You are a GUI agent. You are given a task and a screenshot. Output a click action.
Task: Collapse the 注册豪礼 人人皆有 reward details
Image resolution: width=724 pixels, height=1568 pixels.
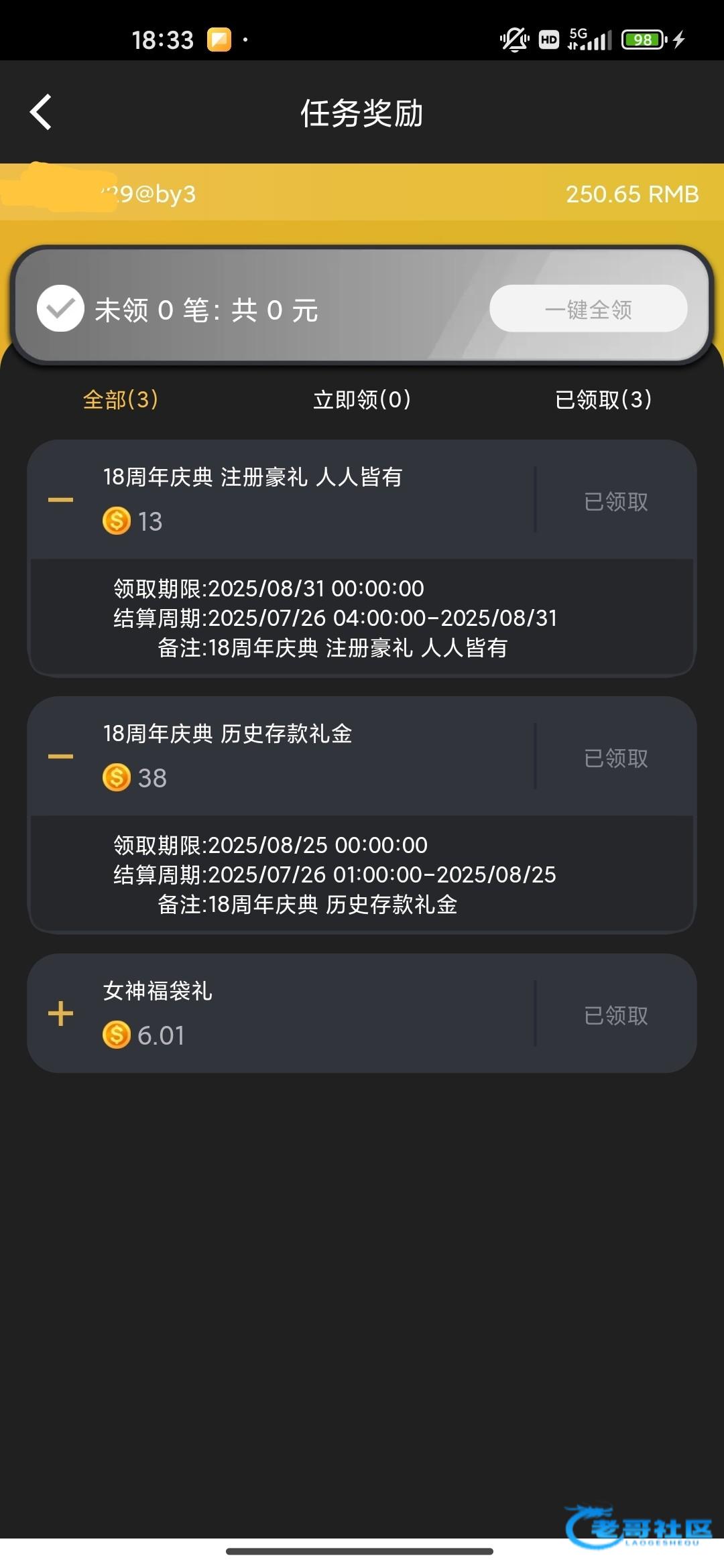point(60,500)
